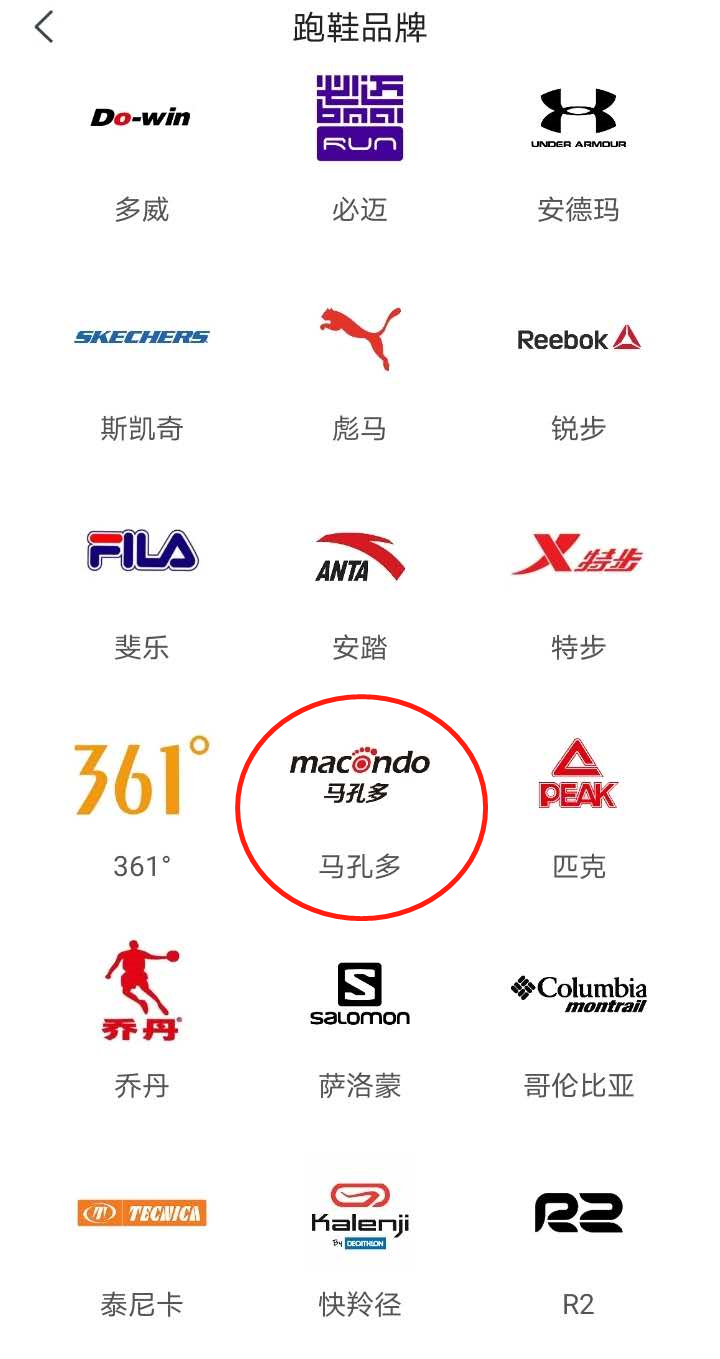Choose the ANTA 安踏 brand
This screenshot has width=720, height=1359.
click(360, 590)
